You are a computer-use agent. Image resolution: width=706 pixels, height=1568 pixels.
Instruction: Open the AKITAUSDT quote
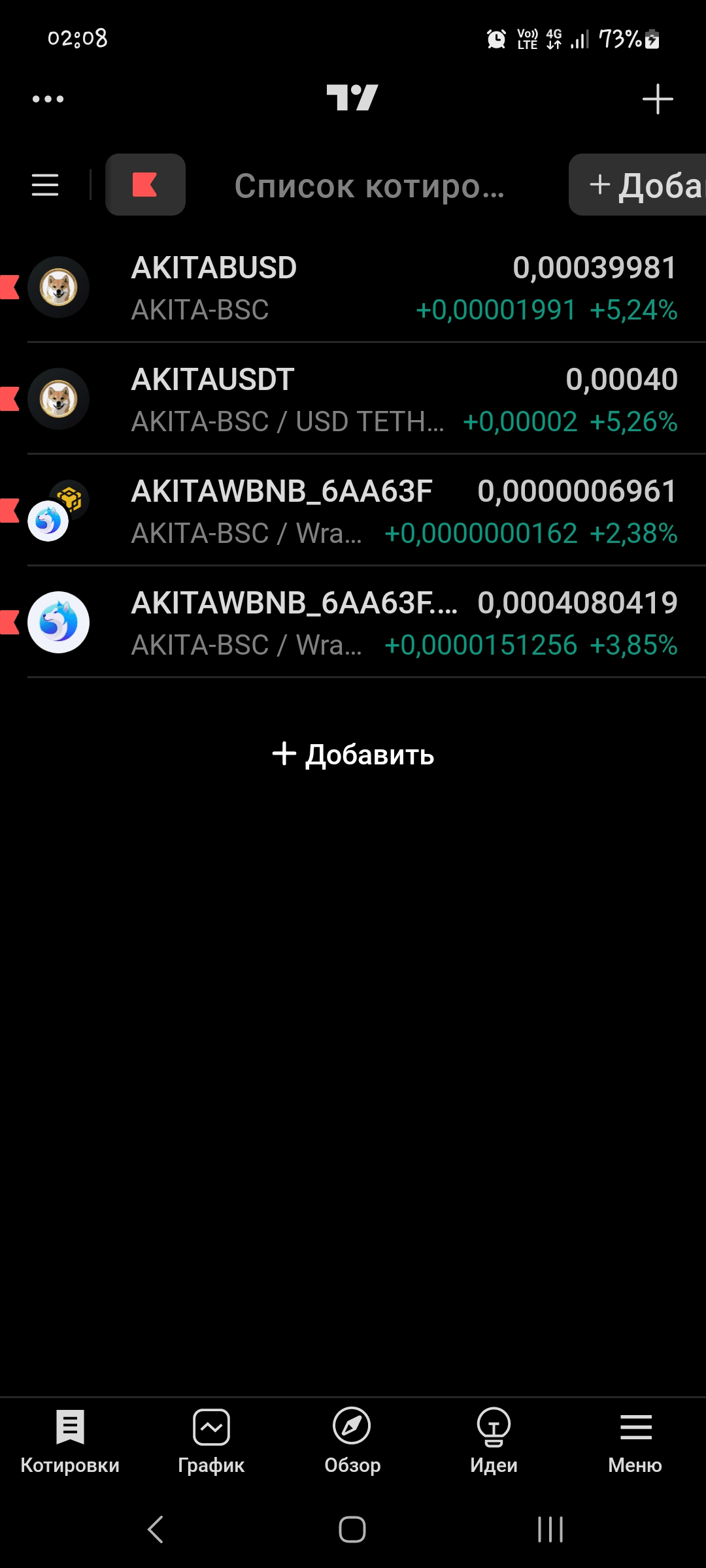click(x=353, y=399)
